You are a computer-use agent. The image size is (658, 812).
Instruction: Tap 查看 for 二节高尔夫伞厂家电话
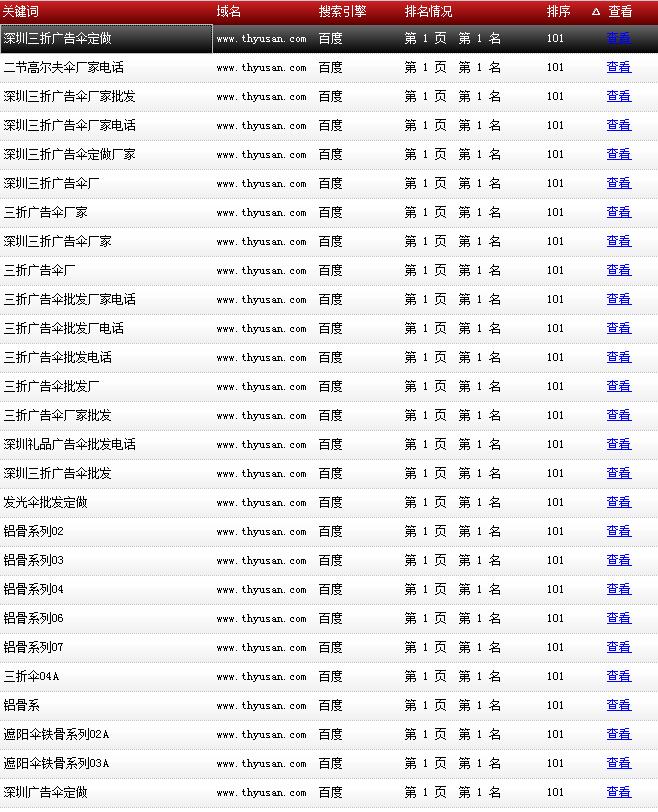tap(619, 67)
